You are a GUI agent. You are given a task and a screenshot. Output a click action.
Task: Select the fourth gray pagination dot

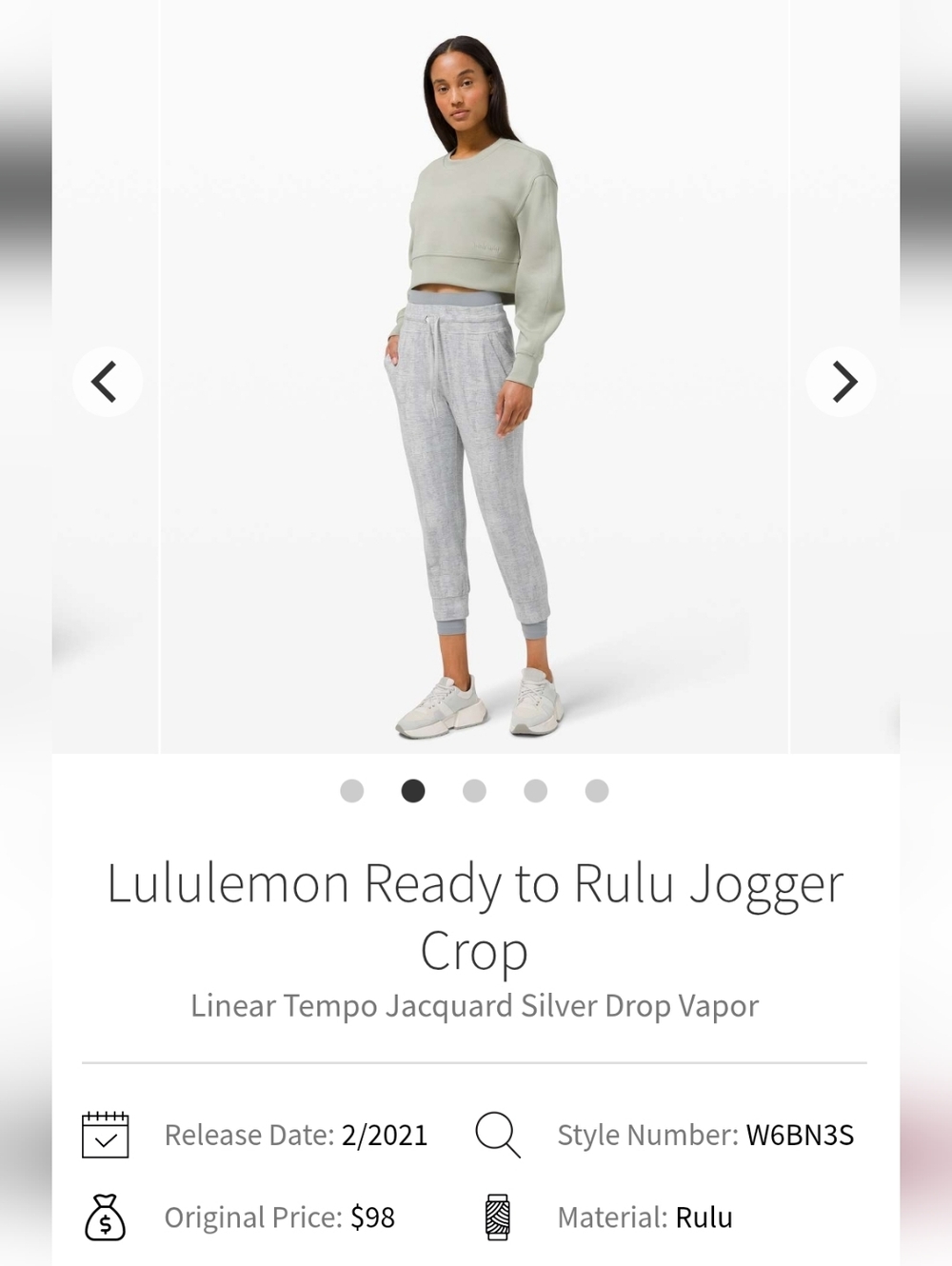(x=535, y=790)
